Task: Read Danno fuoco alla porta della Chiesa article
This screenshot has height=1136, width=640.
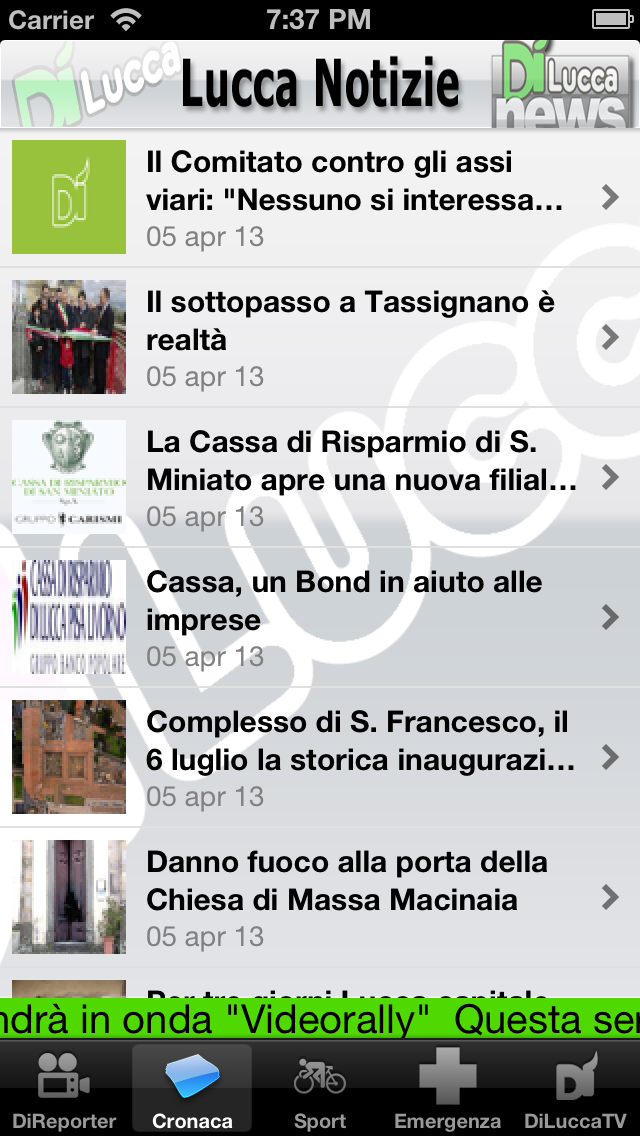Action: [x=320, y=897]
